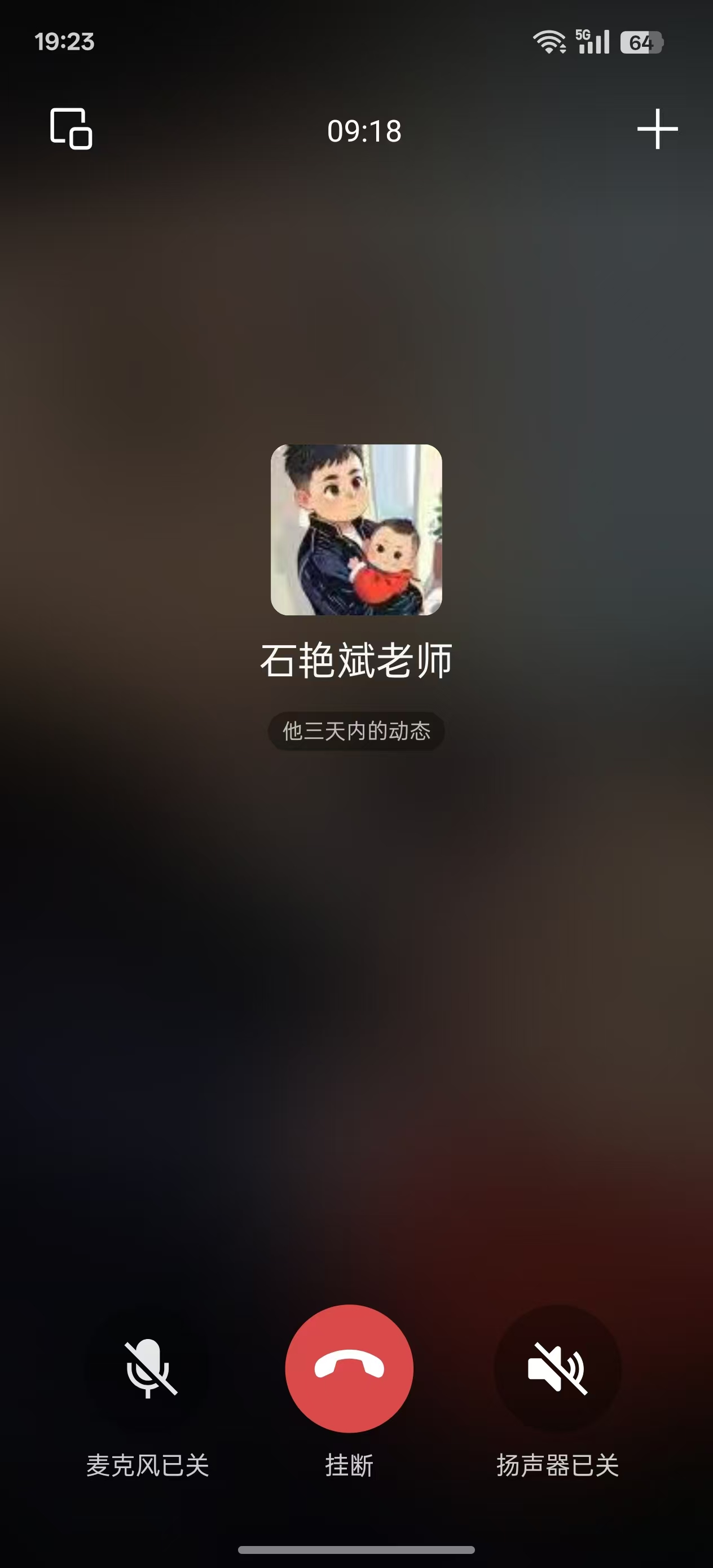Turn the microphone back on
The height and width of the screenshot is (1568, 713).
[x=149, y=1369]
